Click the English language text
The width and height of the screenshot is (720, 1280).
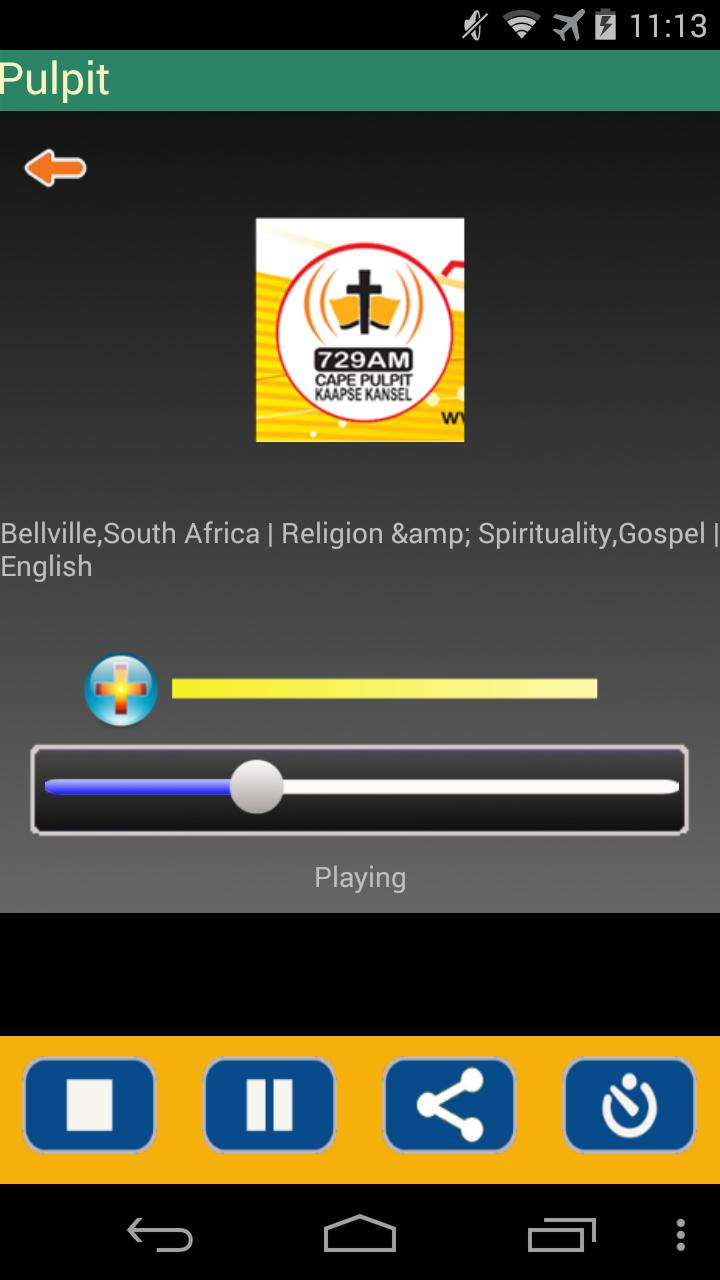(x=47, y=565)
